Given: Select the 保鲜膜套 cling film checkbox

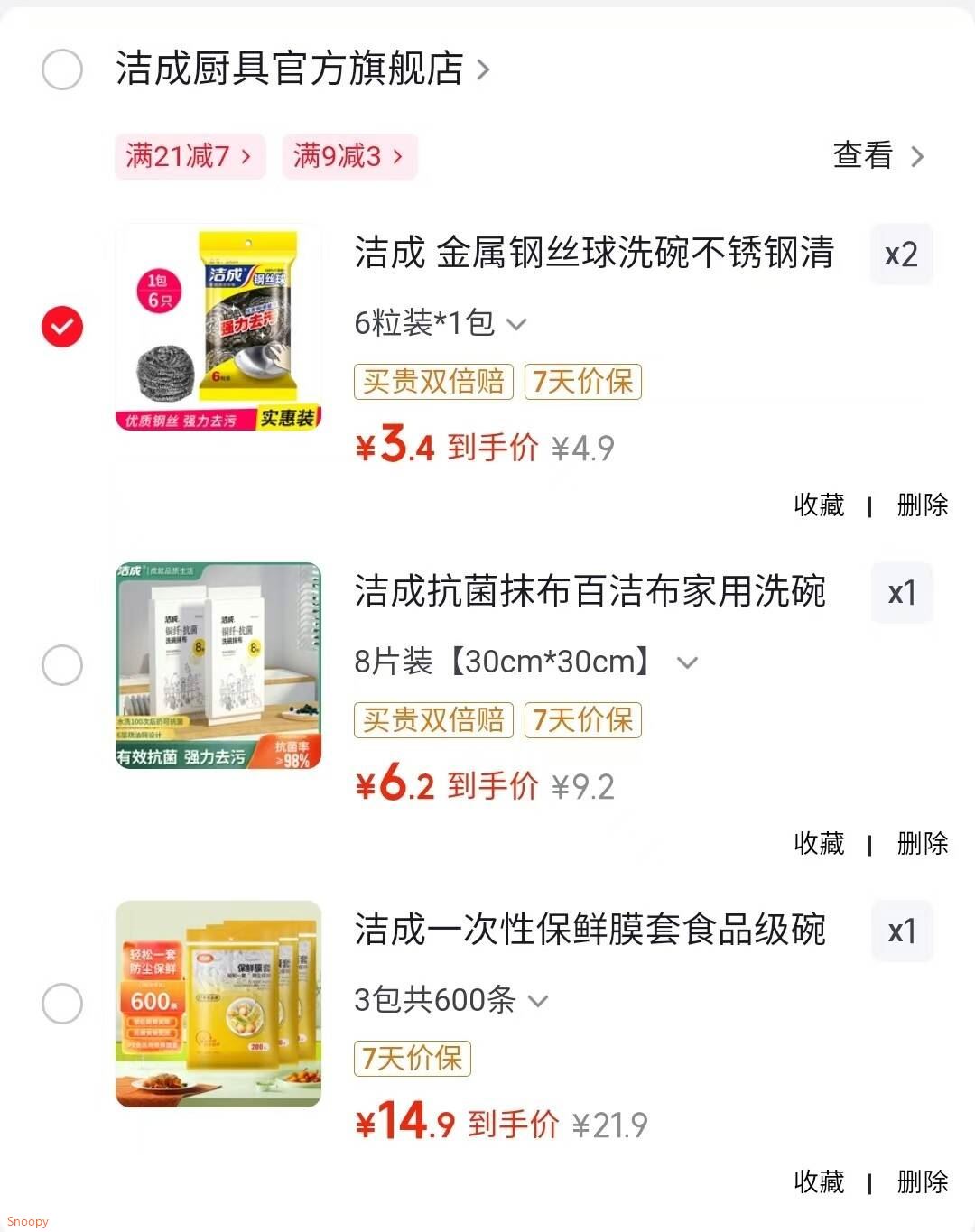Looking at the screenshot, I should [x=61, y=1003].
